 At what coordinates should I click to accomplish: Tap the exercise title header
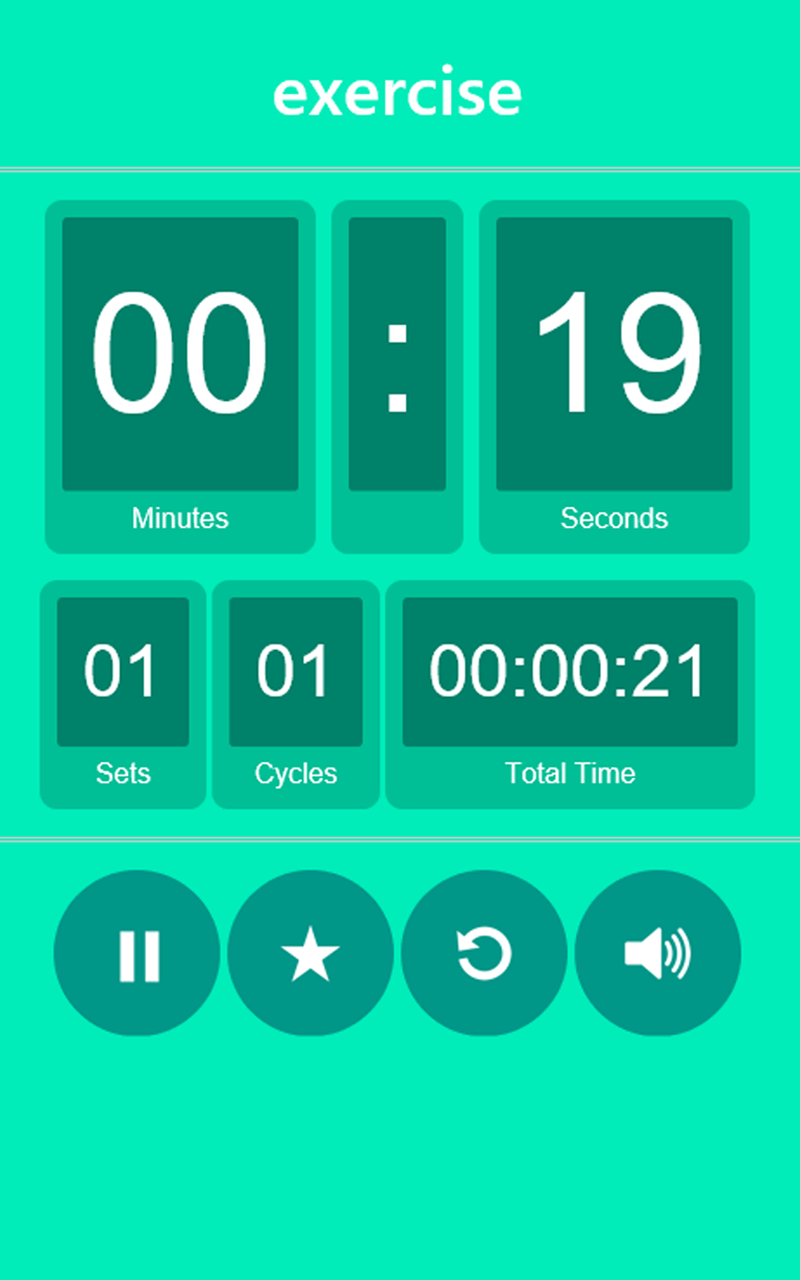point(399,92)
